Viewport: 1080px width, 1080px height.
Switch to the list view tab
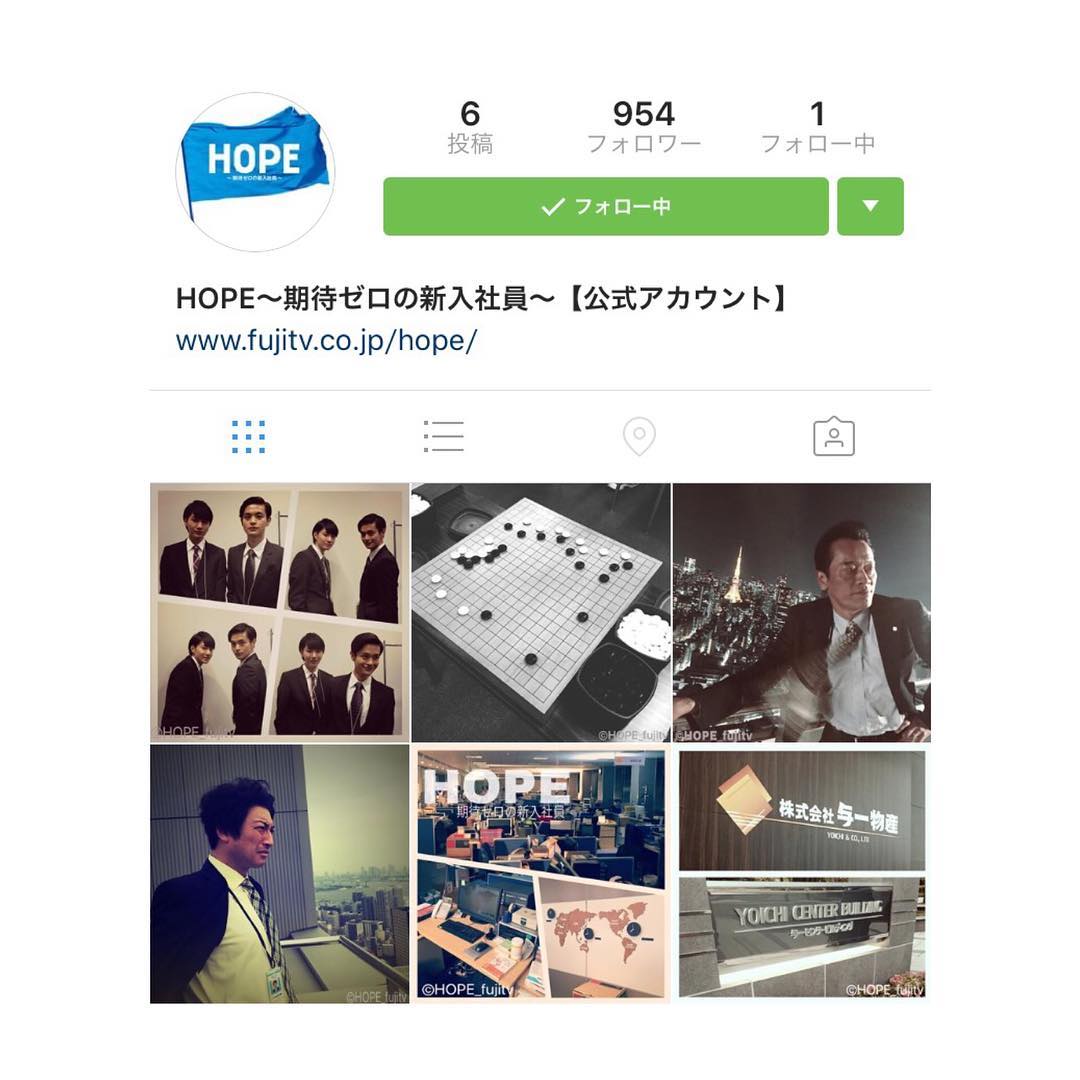coord(443,437)
